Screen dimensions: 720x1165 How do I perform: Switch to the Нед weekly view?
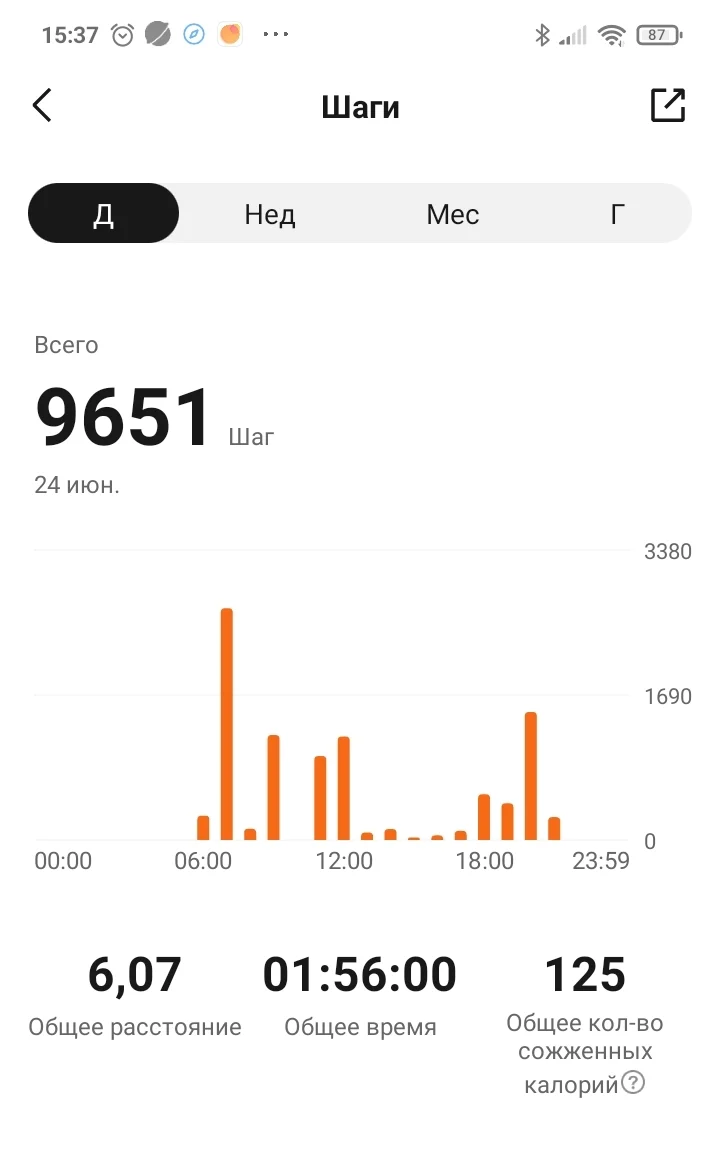click(270, 214)
